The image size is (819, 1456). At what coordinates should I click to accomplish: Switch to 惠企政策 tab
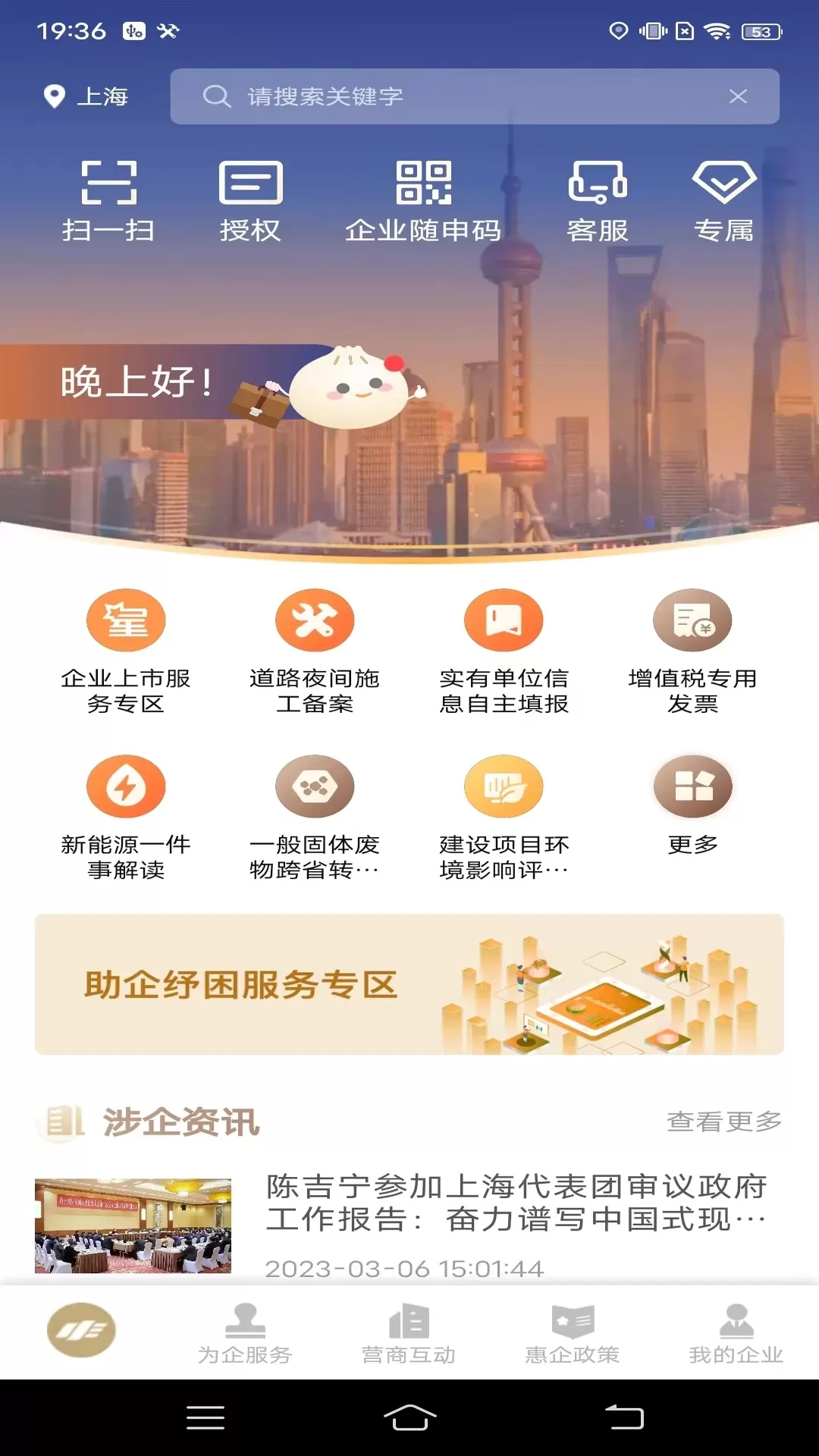point(573,1333)
